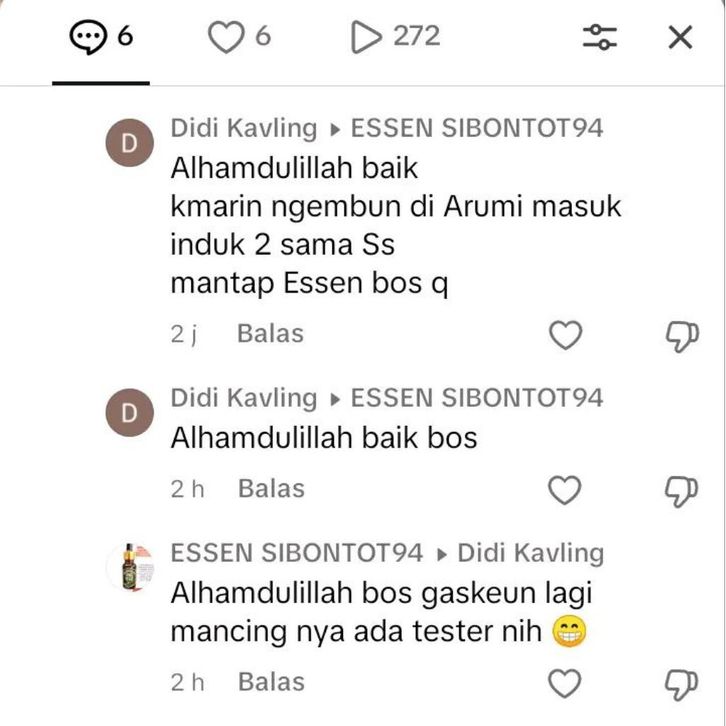Switch to the likes tab
Viewport: 726px width, 726px height.
(x=239, y=37)
